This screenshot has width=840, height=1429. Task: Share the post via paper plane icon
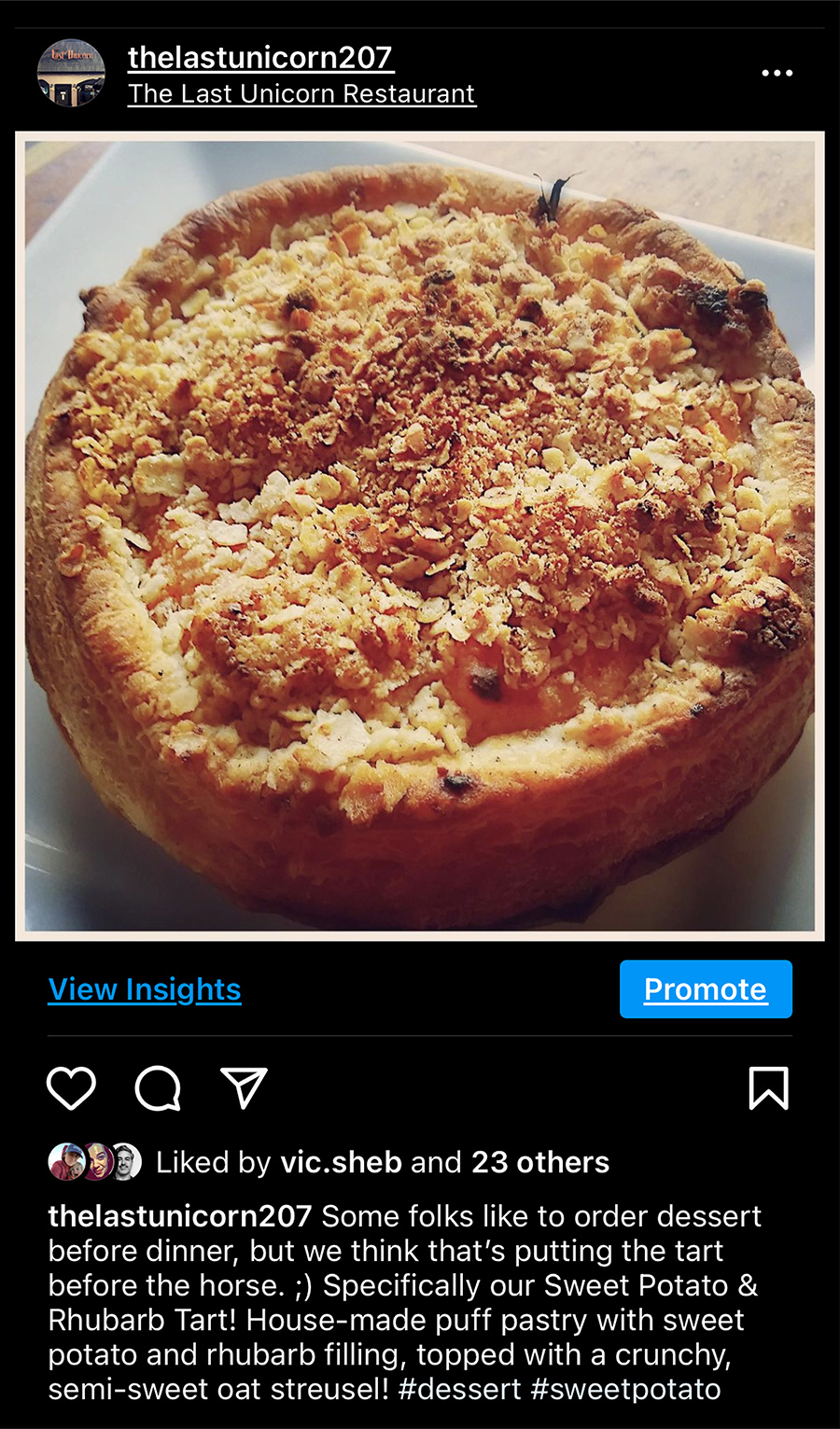tap(244, 1088)
